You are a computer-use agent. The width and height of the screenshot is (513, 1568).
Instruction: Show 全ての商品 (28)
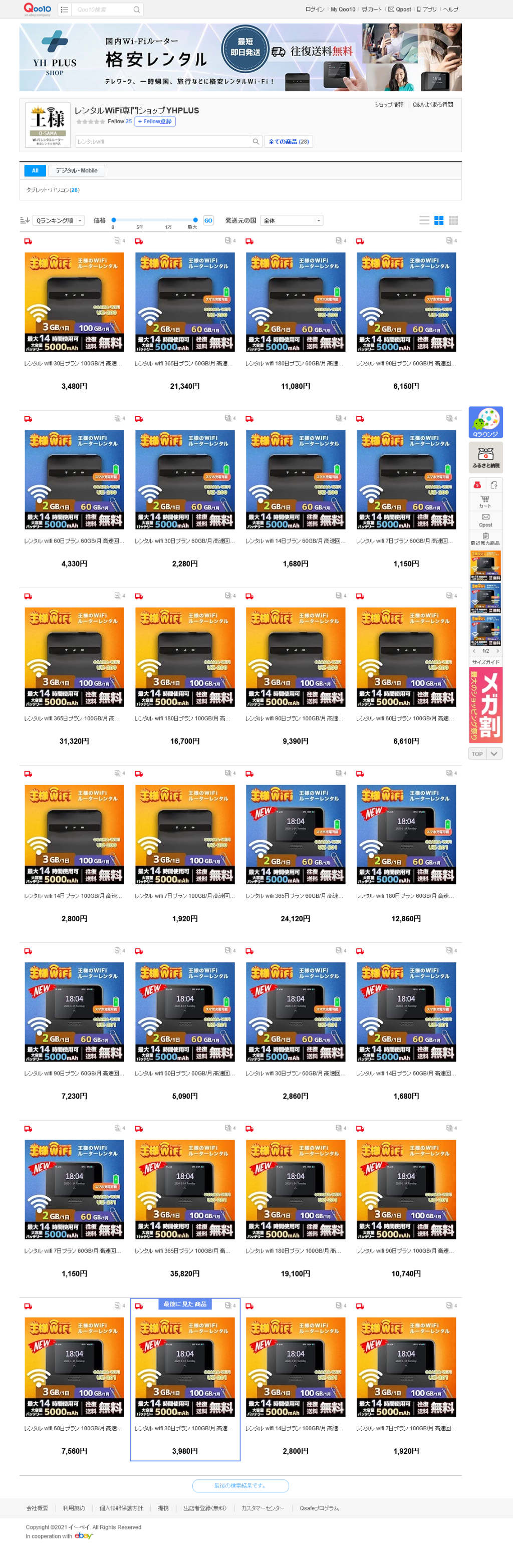[289, 142]
